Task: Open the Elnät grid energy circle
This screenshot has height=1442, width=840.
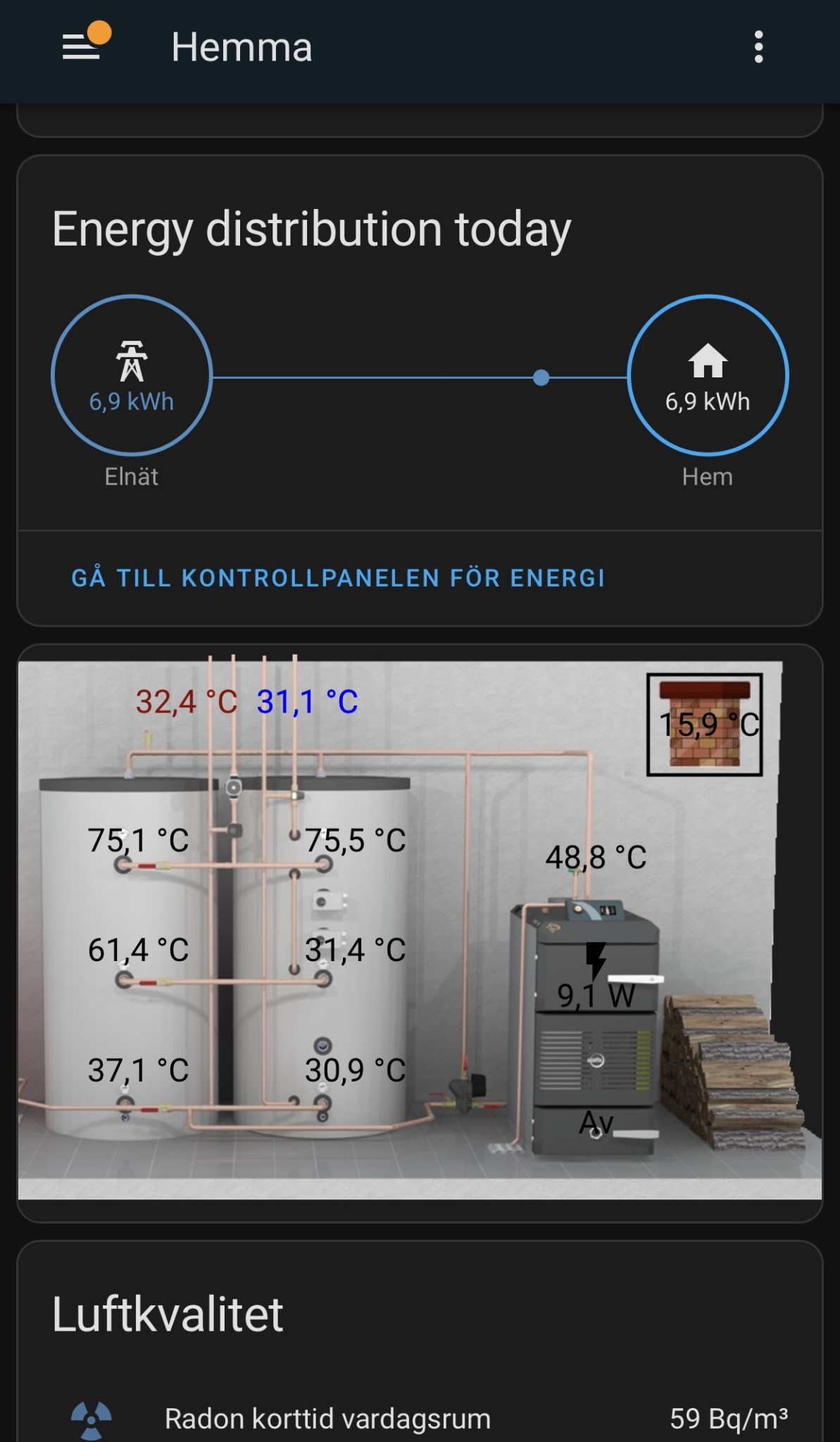Action: [x=132, y=375]
